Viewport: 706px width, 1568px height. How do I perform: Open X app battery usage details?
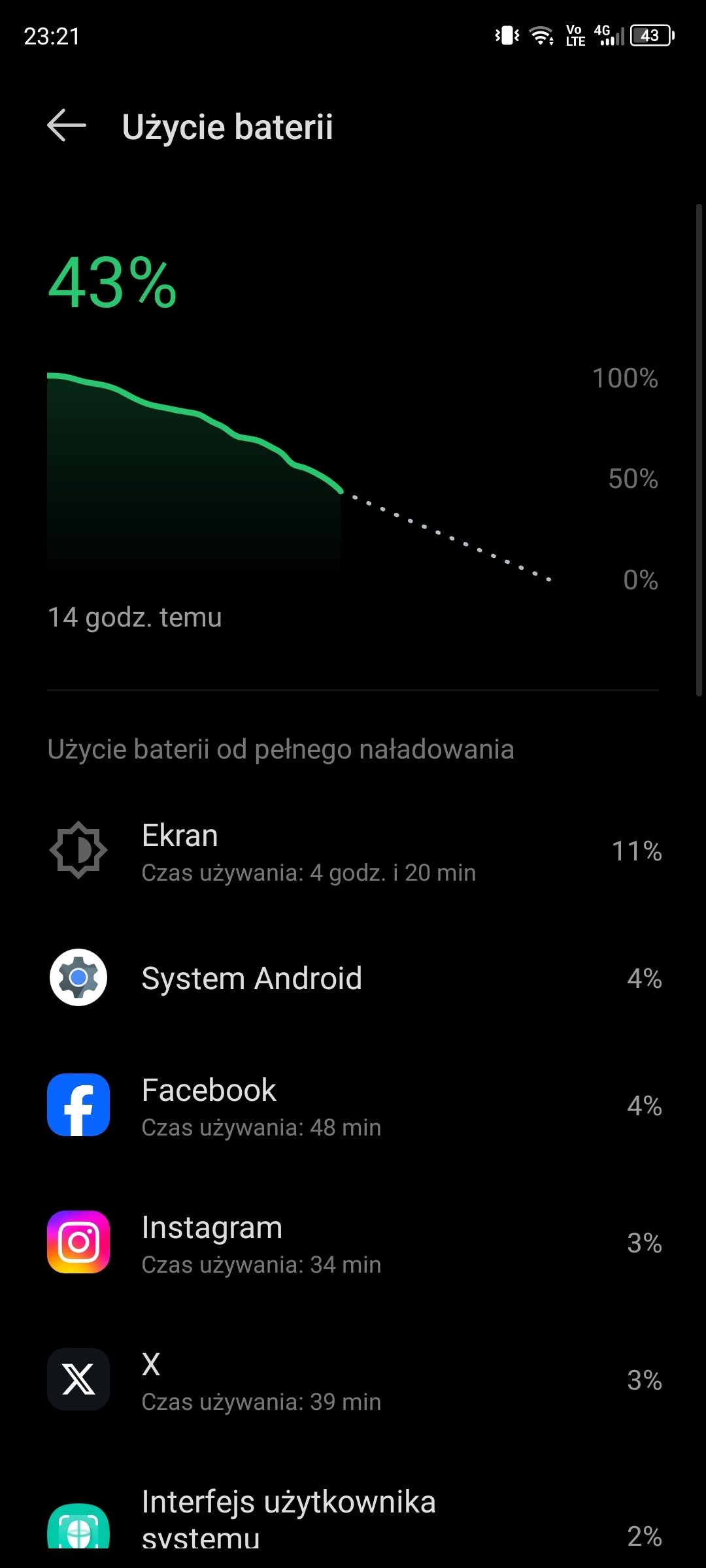tap(353, 1380)
